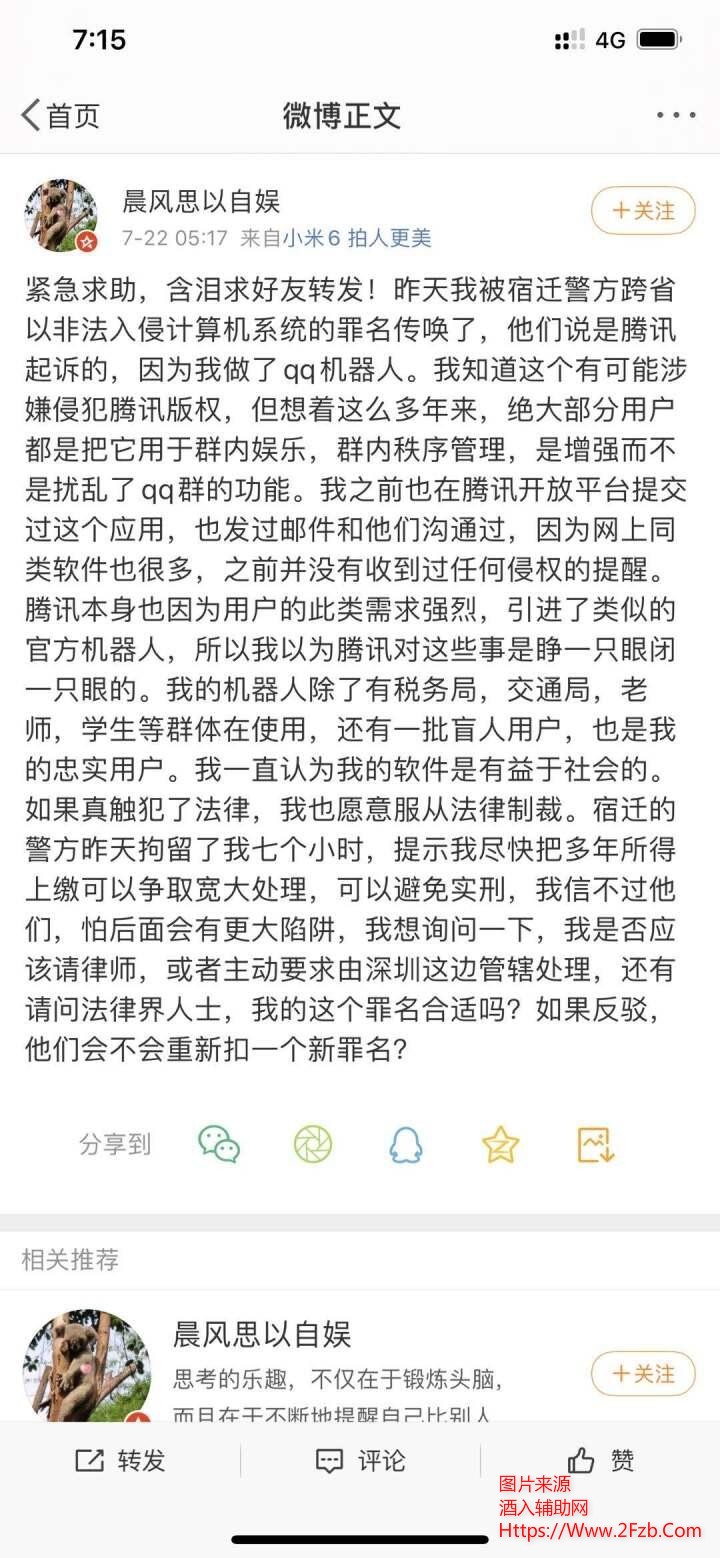Open 评论 to comment

point(360,1460)
